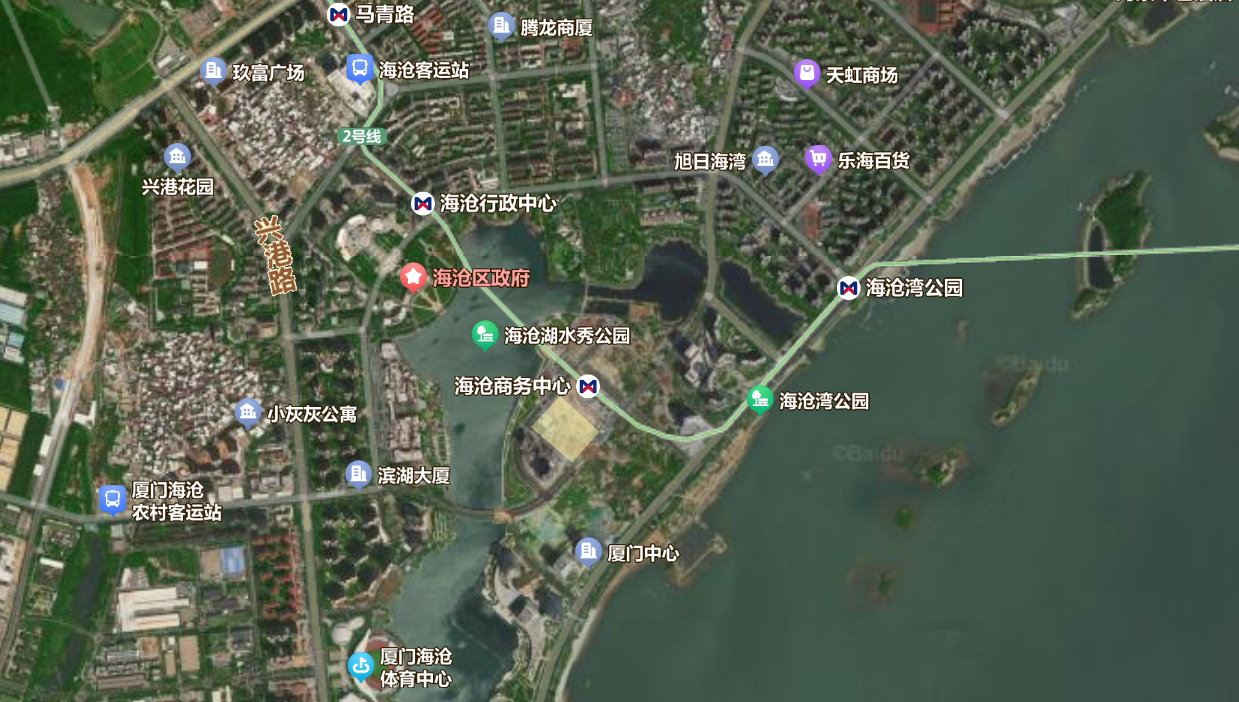
Task: Open the 腾龙商厦 building marker
Action: [501, 26]
